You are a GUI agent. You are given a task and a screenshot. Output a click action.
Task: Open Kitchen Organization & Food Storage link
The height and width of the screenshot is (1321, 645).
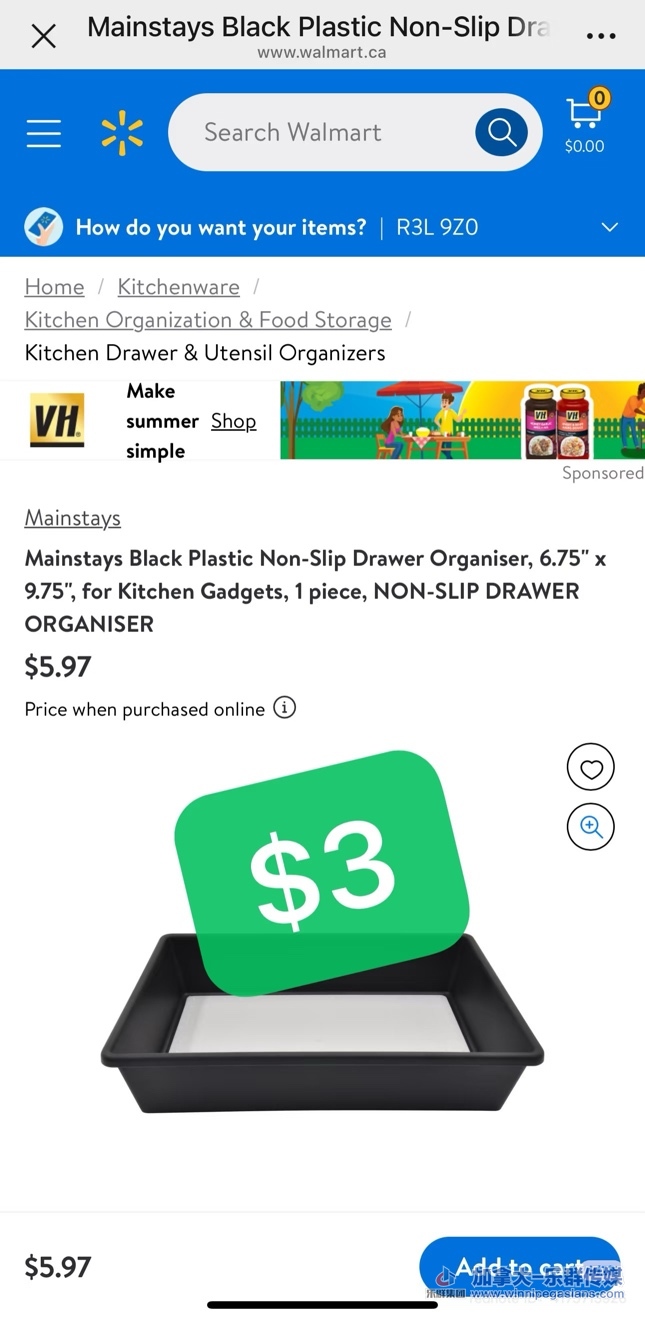click(208, 320)
